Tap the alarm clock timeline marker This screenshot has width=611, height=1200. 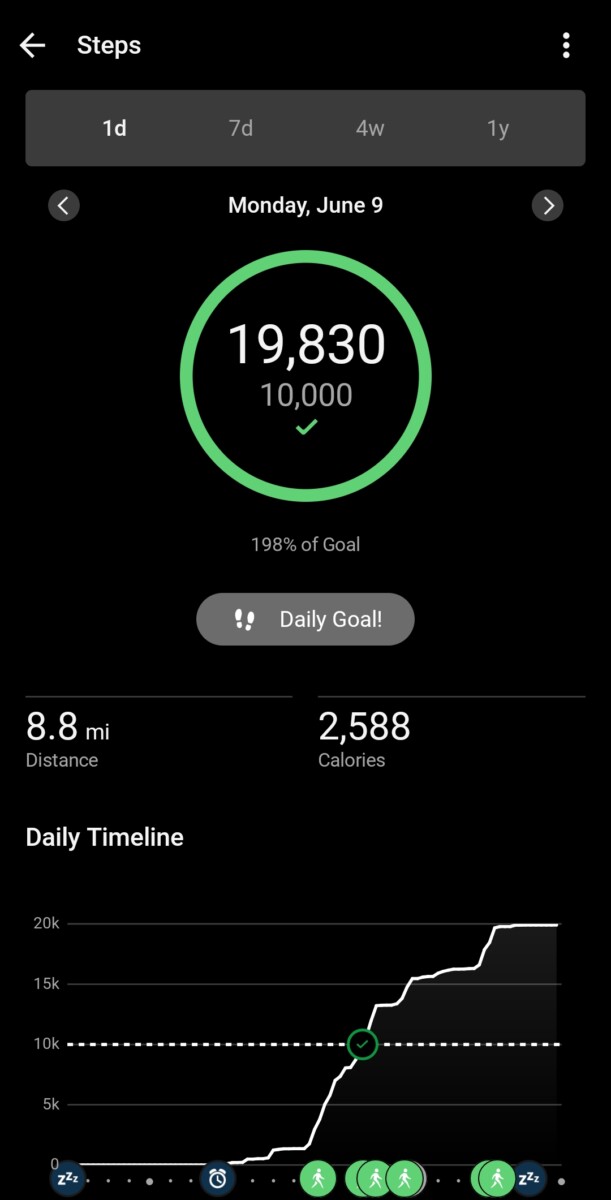tap(217, 1177)
